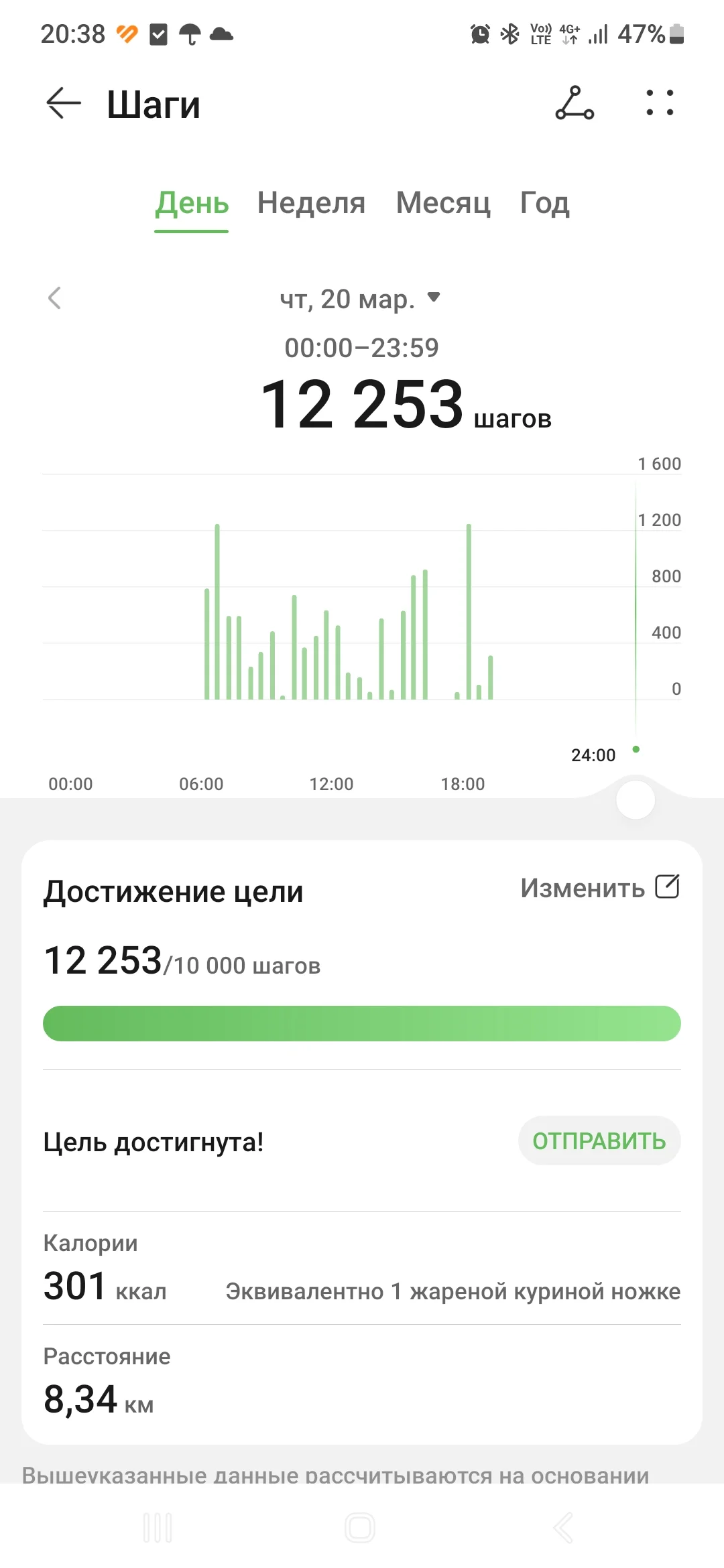
Task: Go back from the Шаги screen
Action: click(x=63, y=104)
